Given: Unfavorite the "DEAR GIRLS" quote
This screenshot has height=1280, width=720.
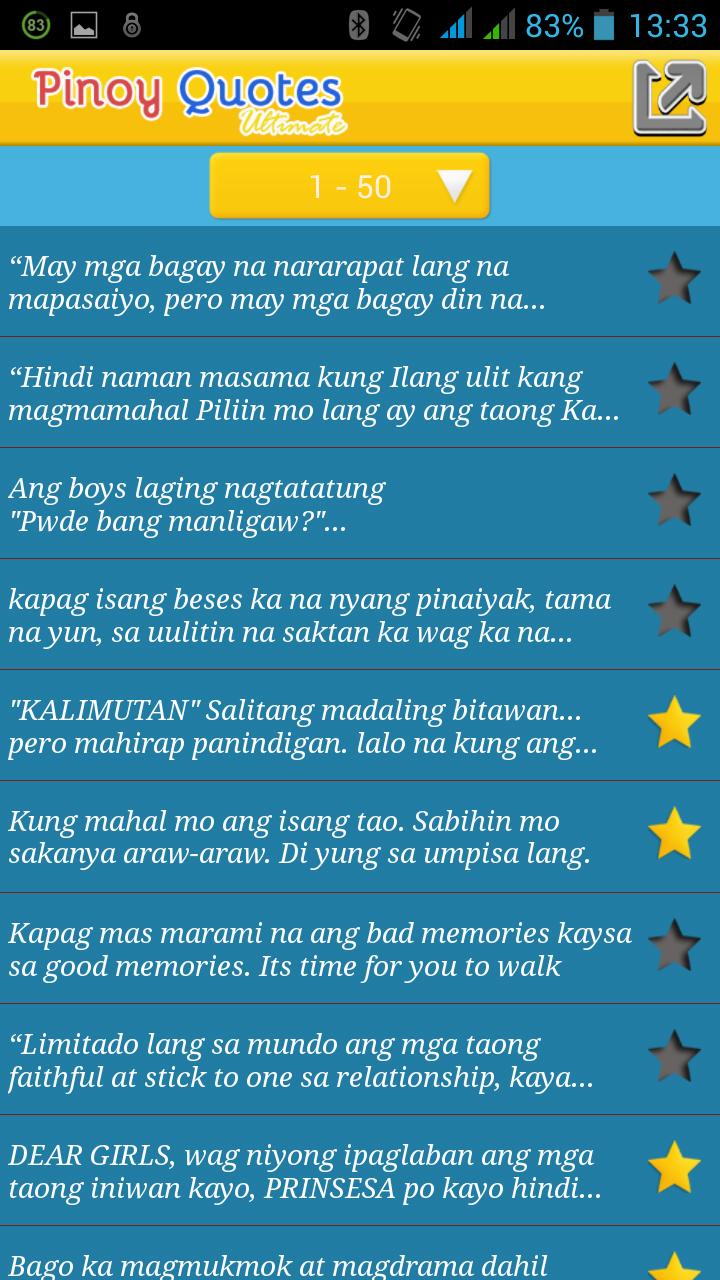Looking at the screenshot, I should 673,1167.
